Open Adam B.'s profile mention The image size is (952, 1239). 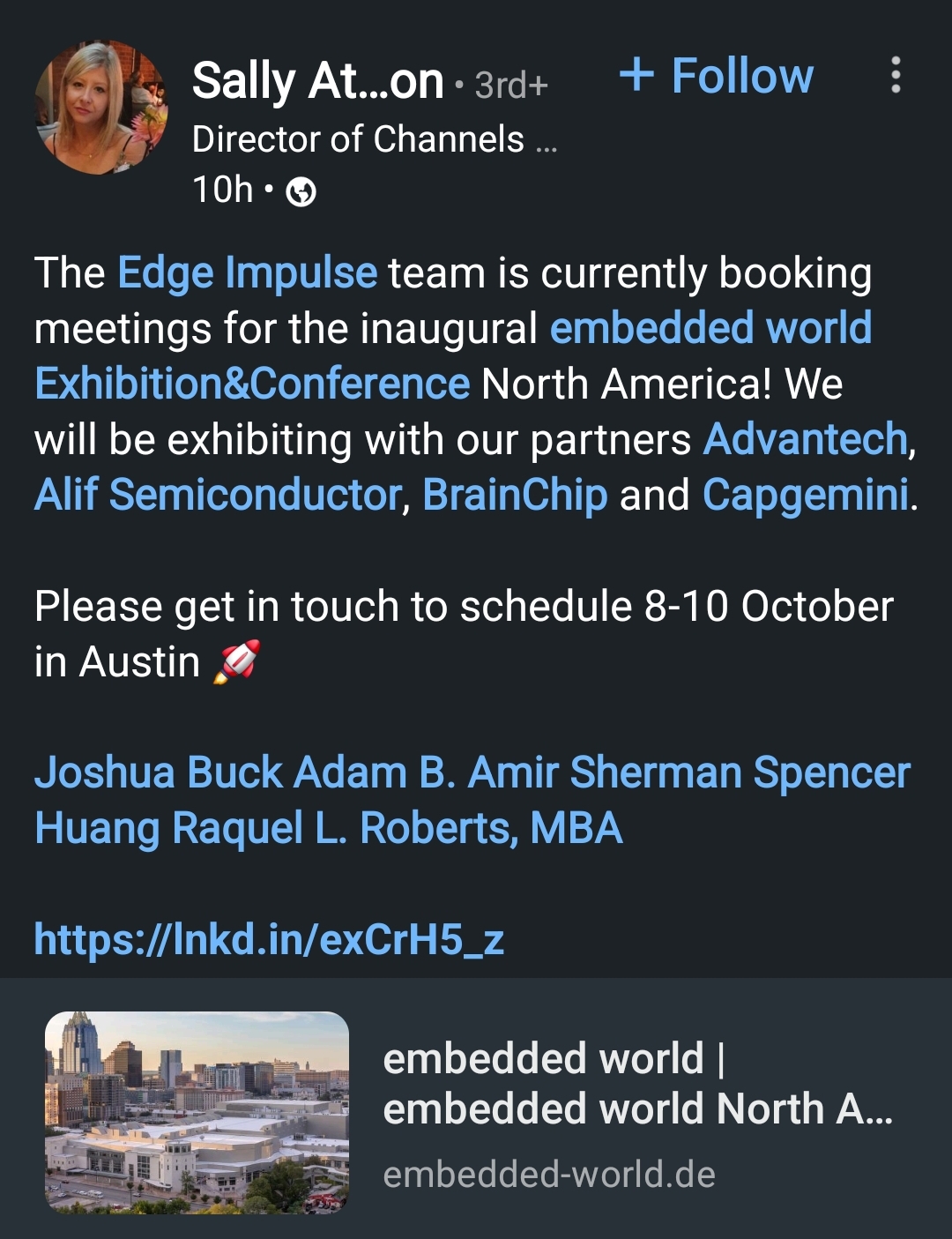(374, 773)
